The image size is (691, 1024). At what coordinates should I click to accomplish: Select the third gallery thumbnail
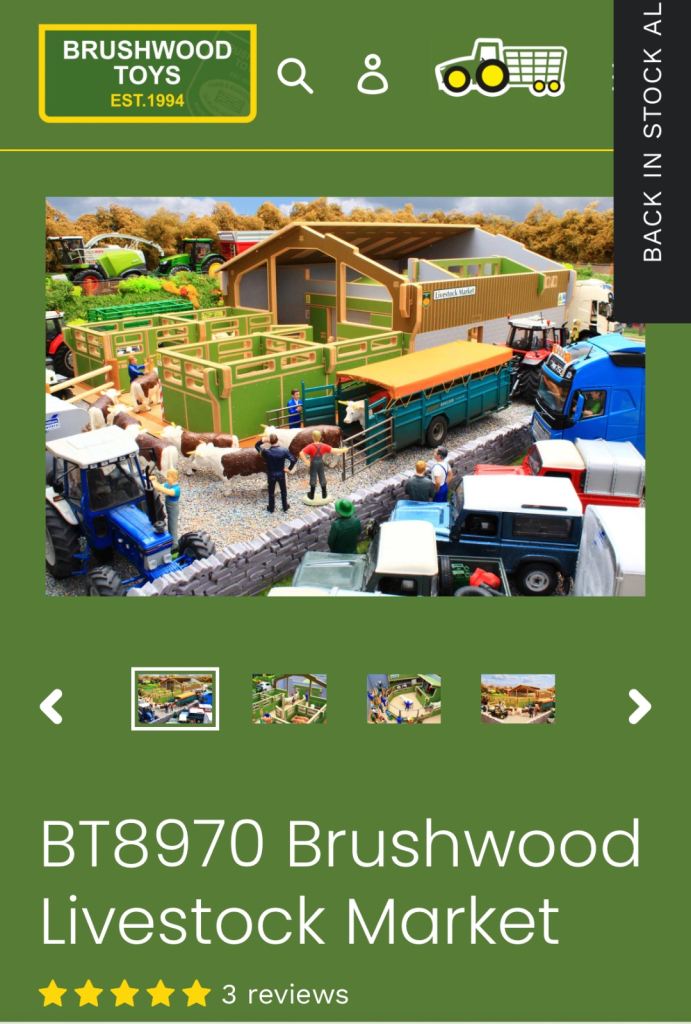[x=404, y=698]
